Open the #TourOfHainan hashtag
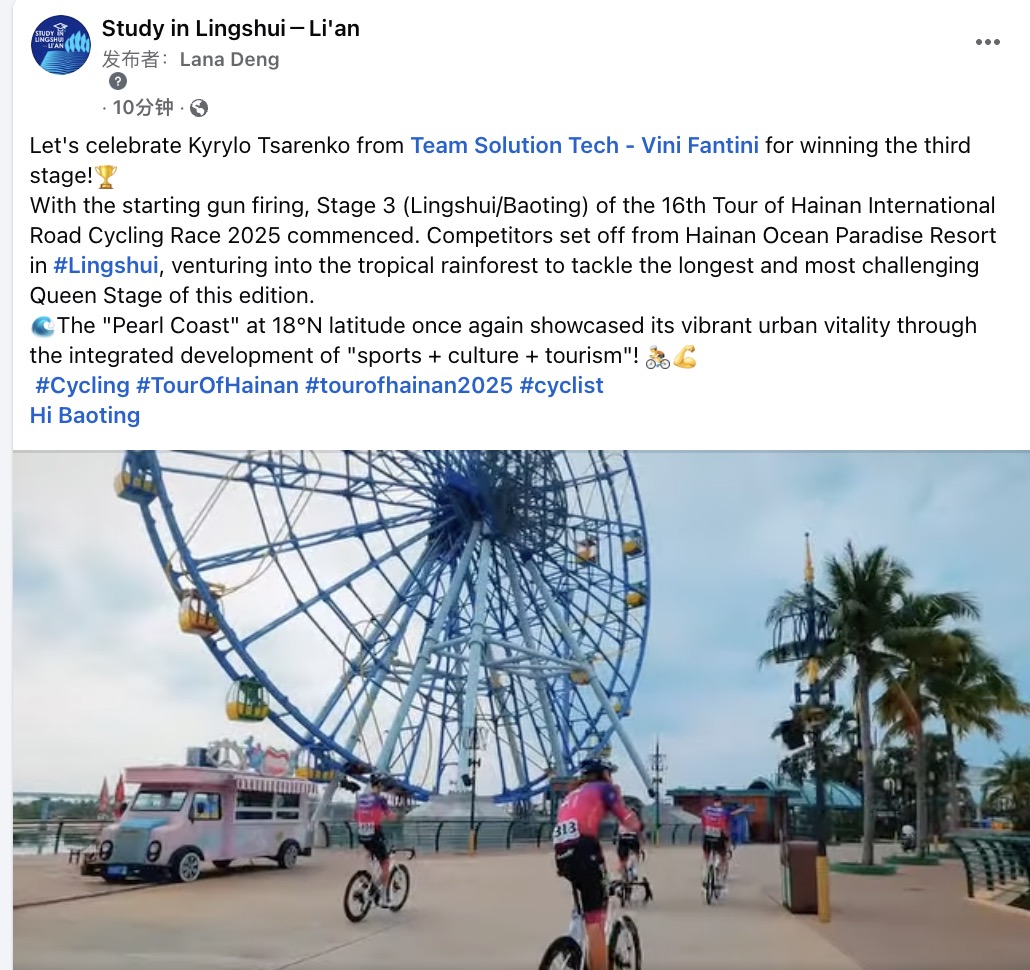Screen dimensions: 1030x970 217,385
